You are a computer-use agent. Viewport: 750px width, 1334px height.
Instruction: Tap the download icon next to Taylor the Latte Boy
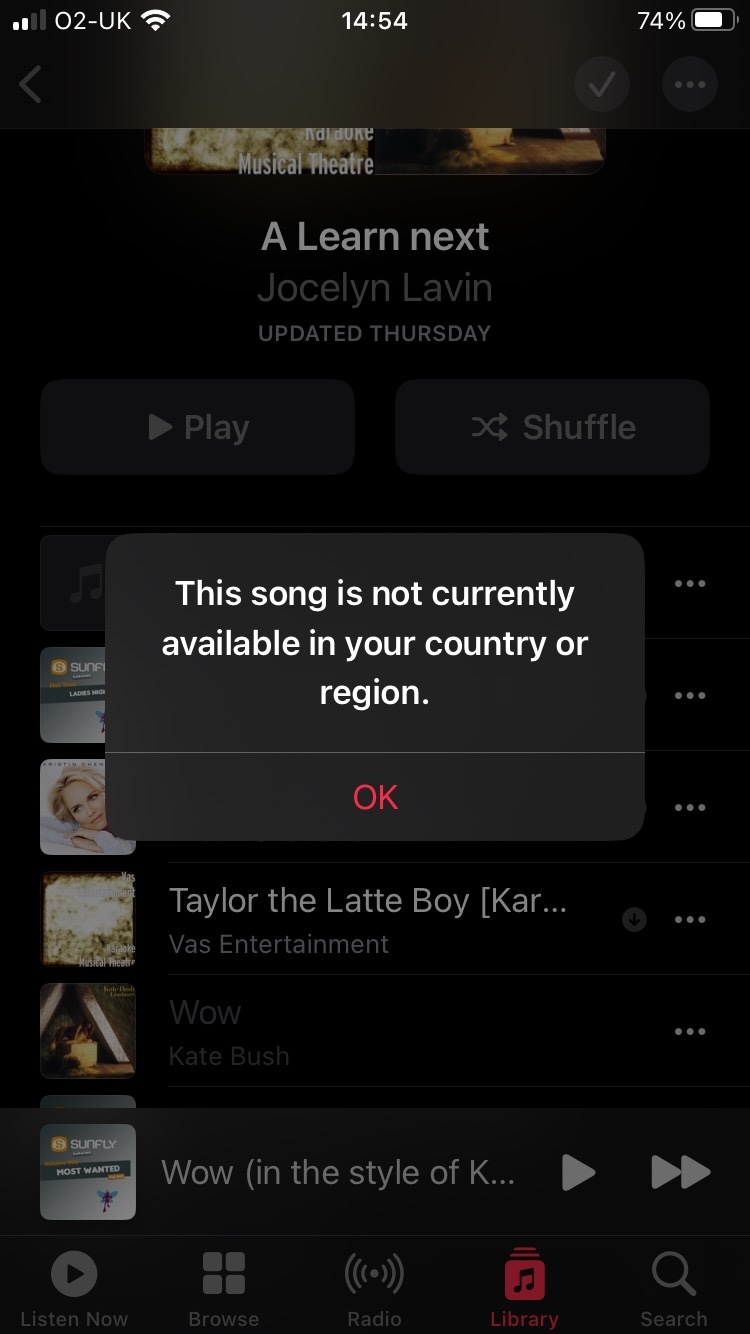[634, 919]
